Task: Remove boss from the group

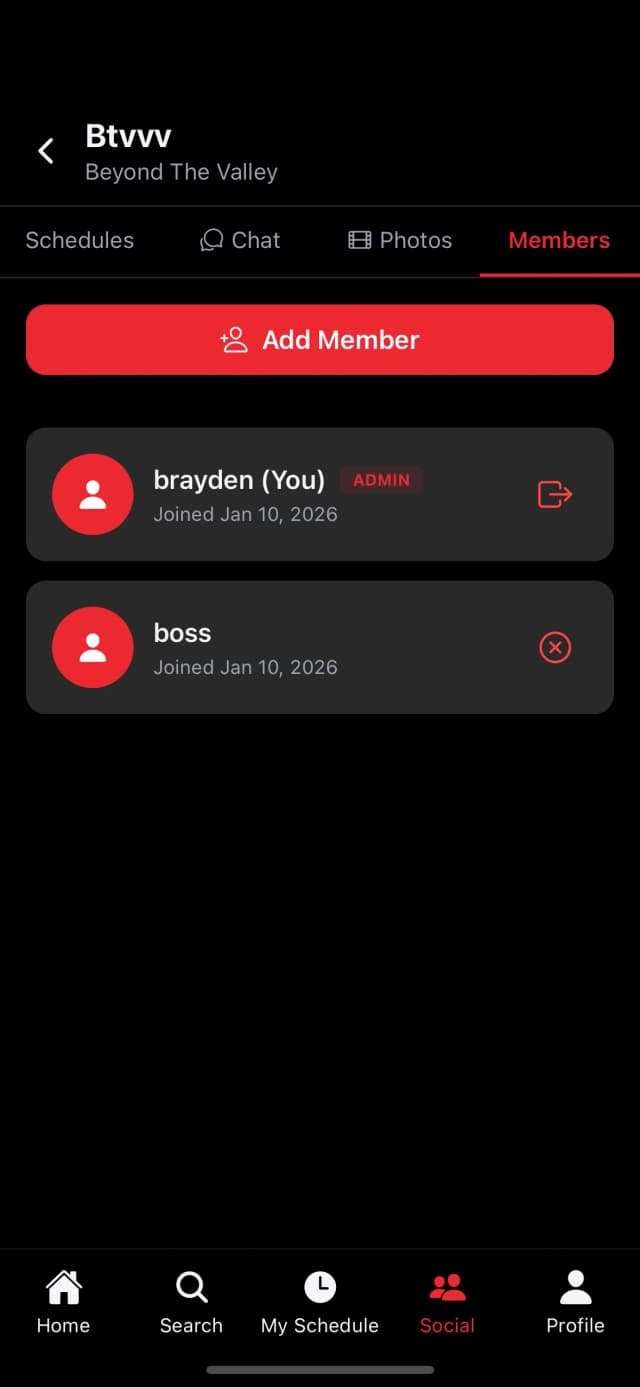Action: (x=555, y=648)
